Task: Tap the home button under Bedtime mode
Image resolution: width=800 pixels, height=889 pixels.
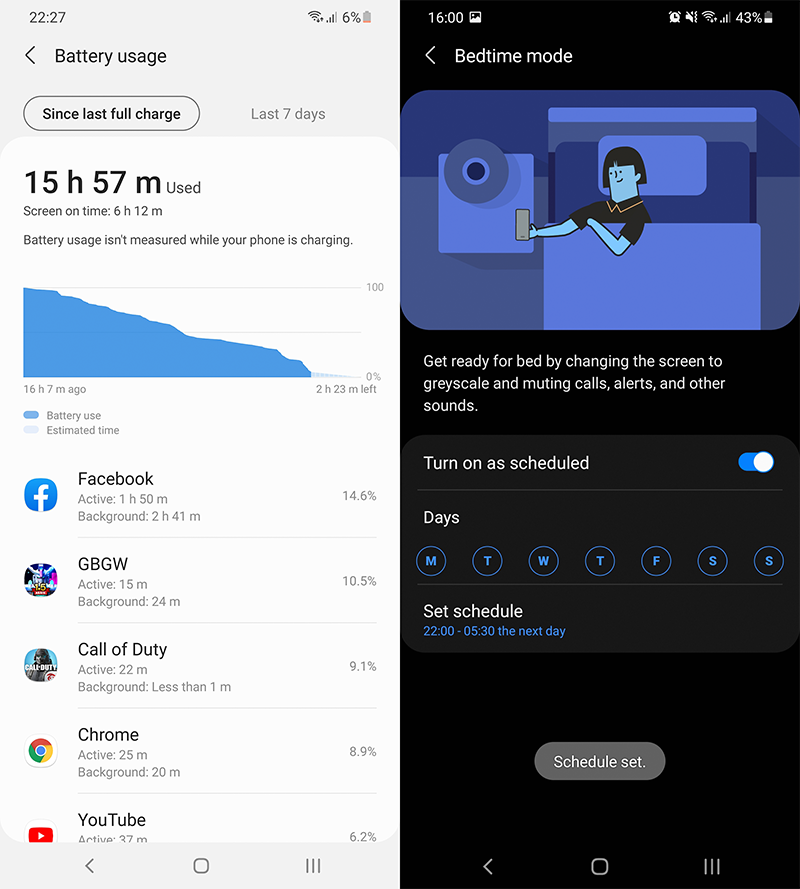Action: [600, 866]
